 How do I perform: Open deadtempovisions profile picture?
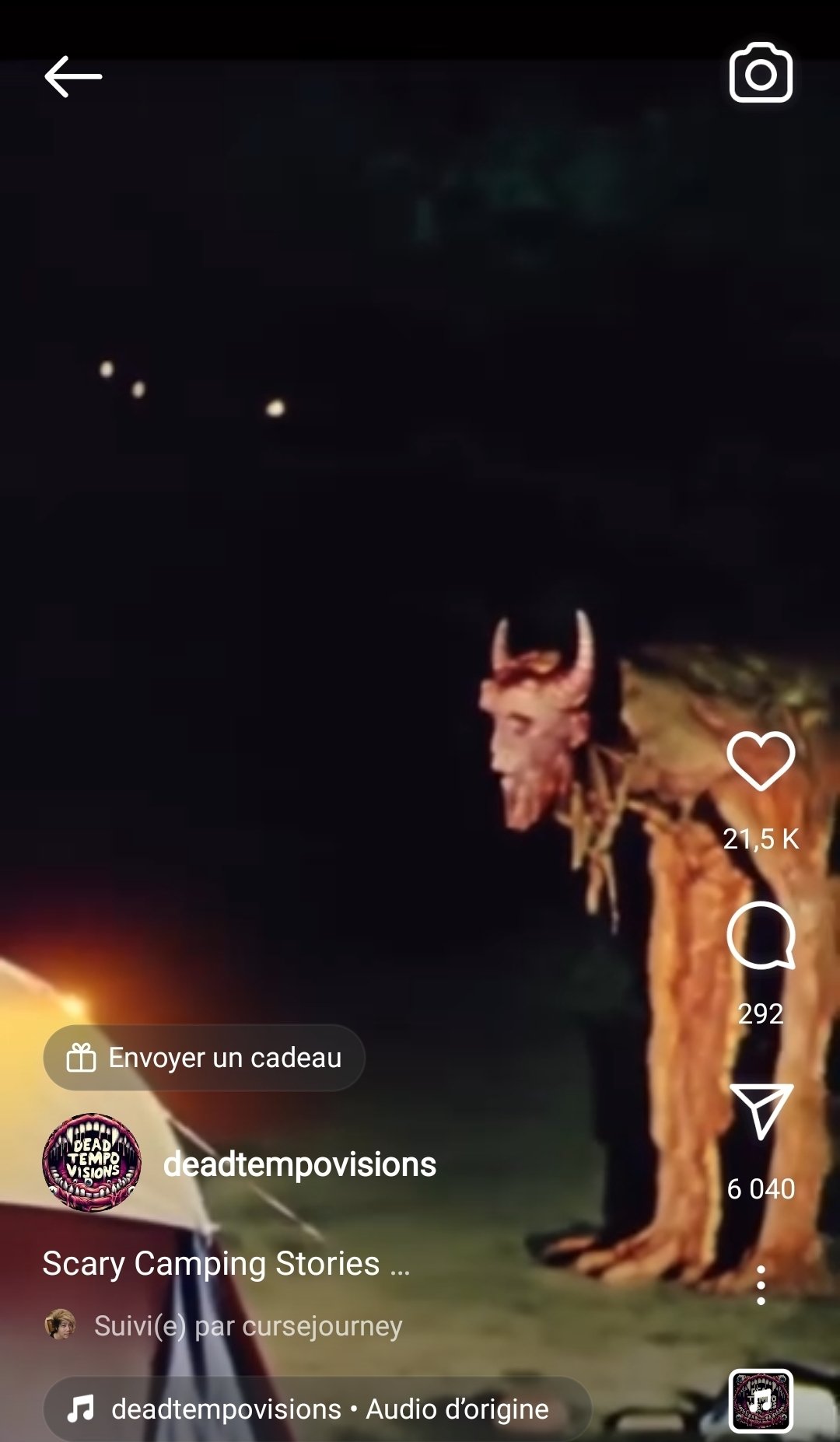[92, 1163]
